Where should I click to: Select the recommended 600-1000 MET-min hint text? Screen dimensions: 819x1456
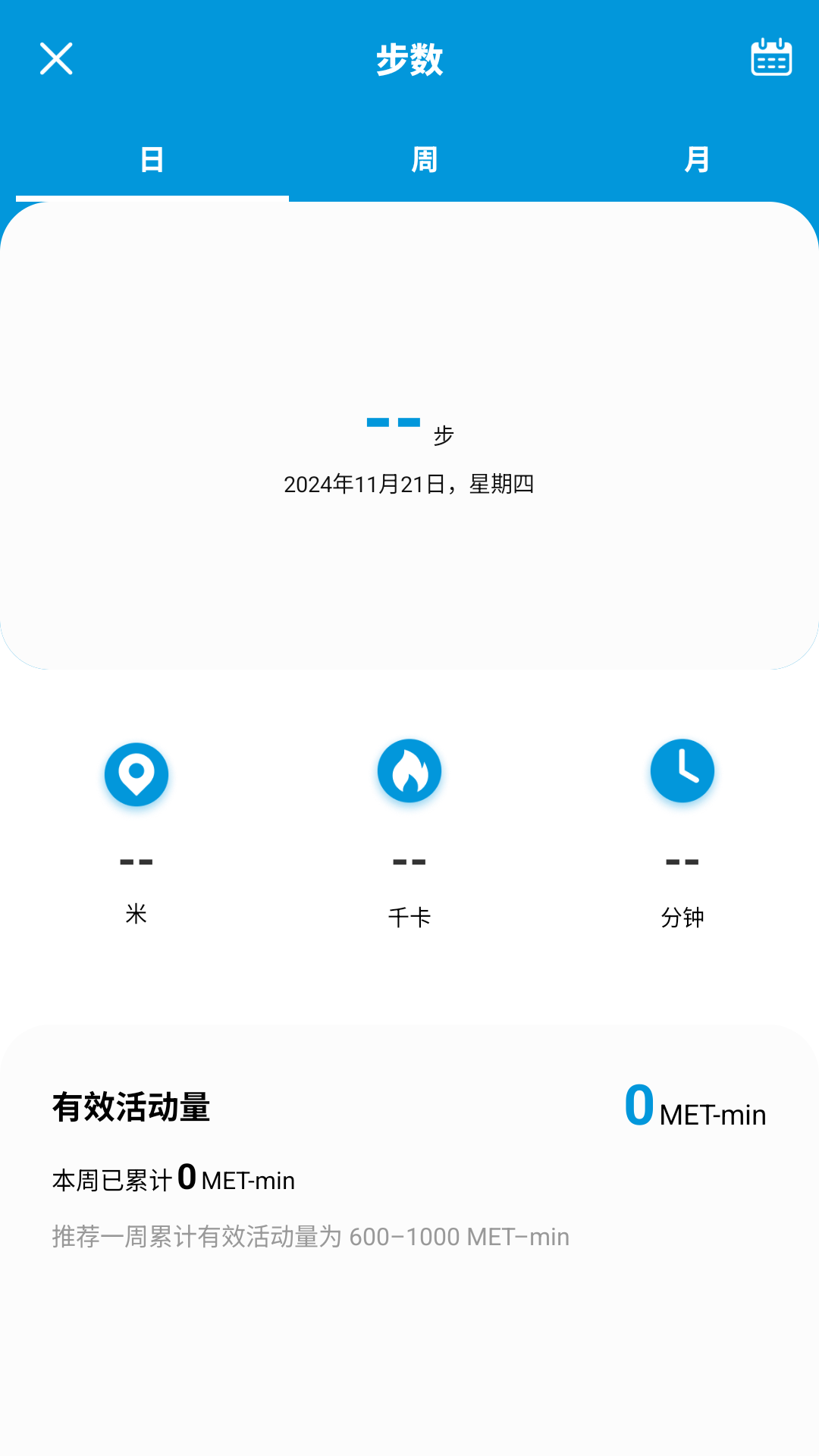coord(309,1236)
